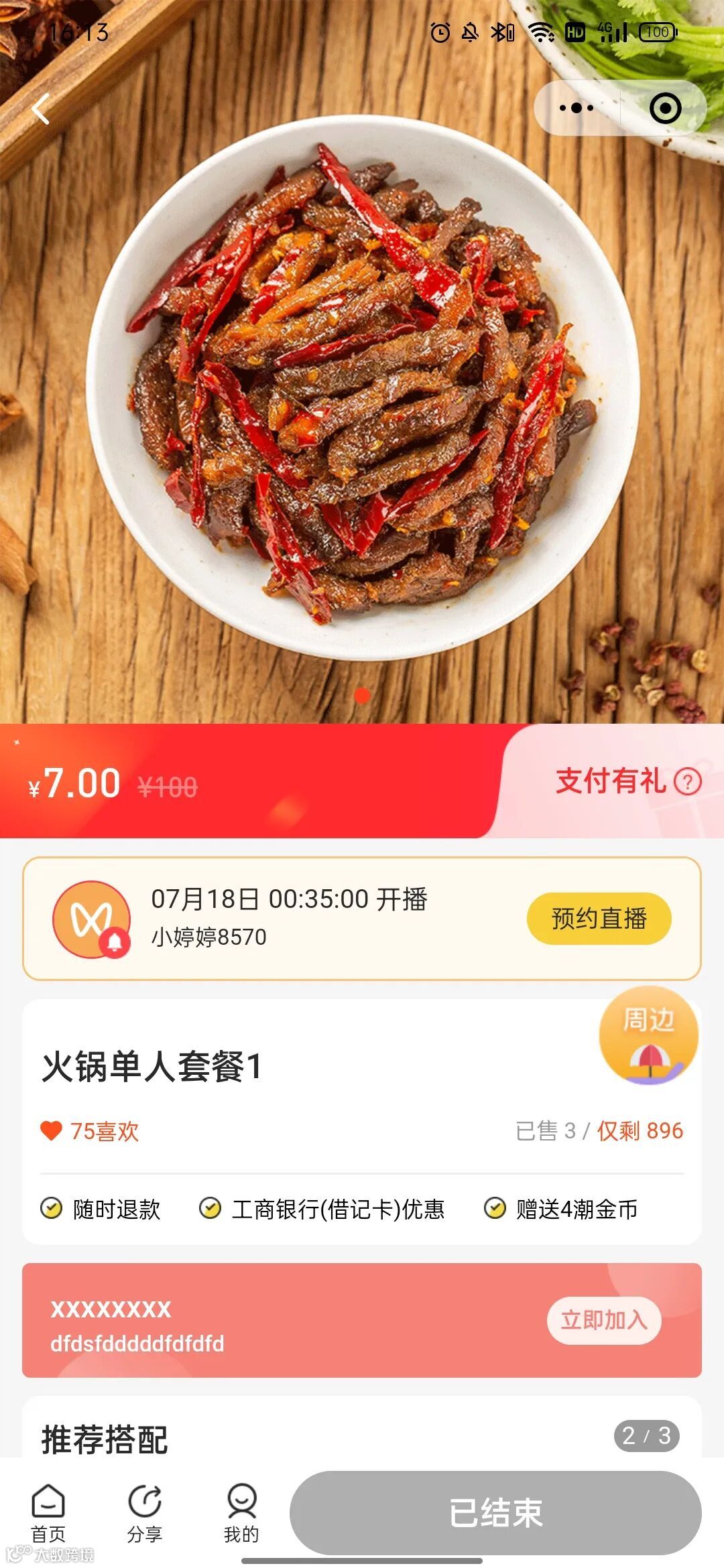Go back using the top-left arrow
Viewport: 724px width, 1568px height.
coord(42,109)
